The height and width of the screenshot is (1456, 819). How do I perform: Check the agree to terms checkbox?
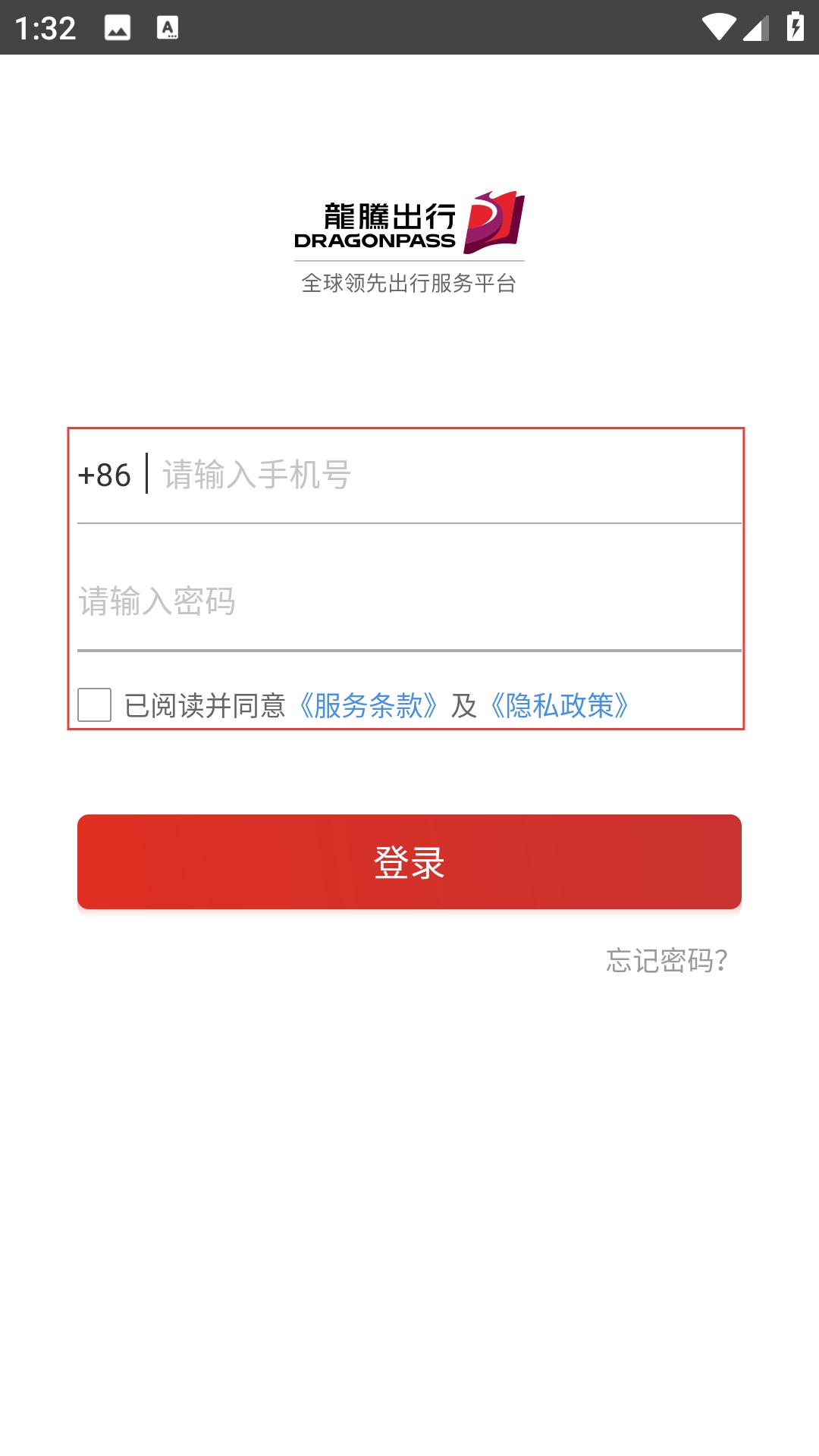pyautogui.click(x=95, y=705)
